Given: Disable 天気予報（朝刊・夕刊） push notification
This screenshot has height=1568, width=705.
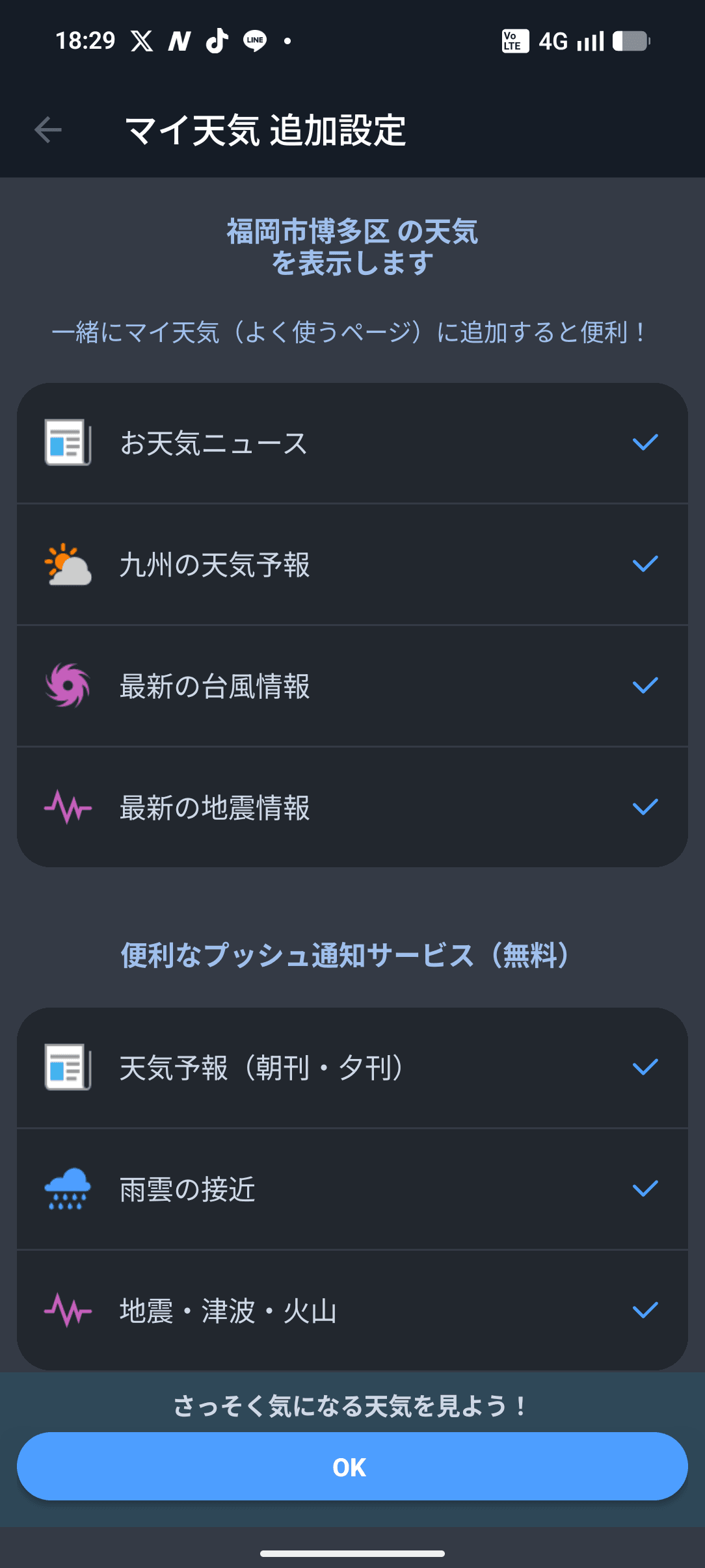Looking at the screenshot, I should click(x=645, y=1067).
